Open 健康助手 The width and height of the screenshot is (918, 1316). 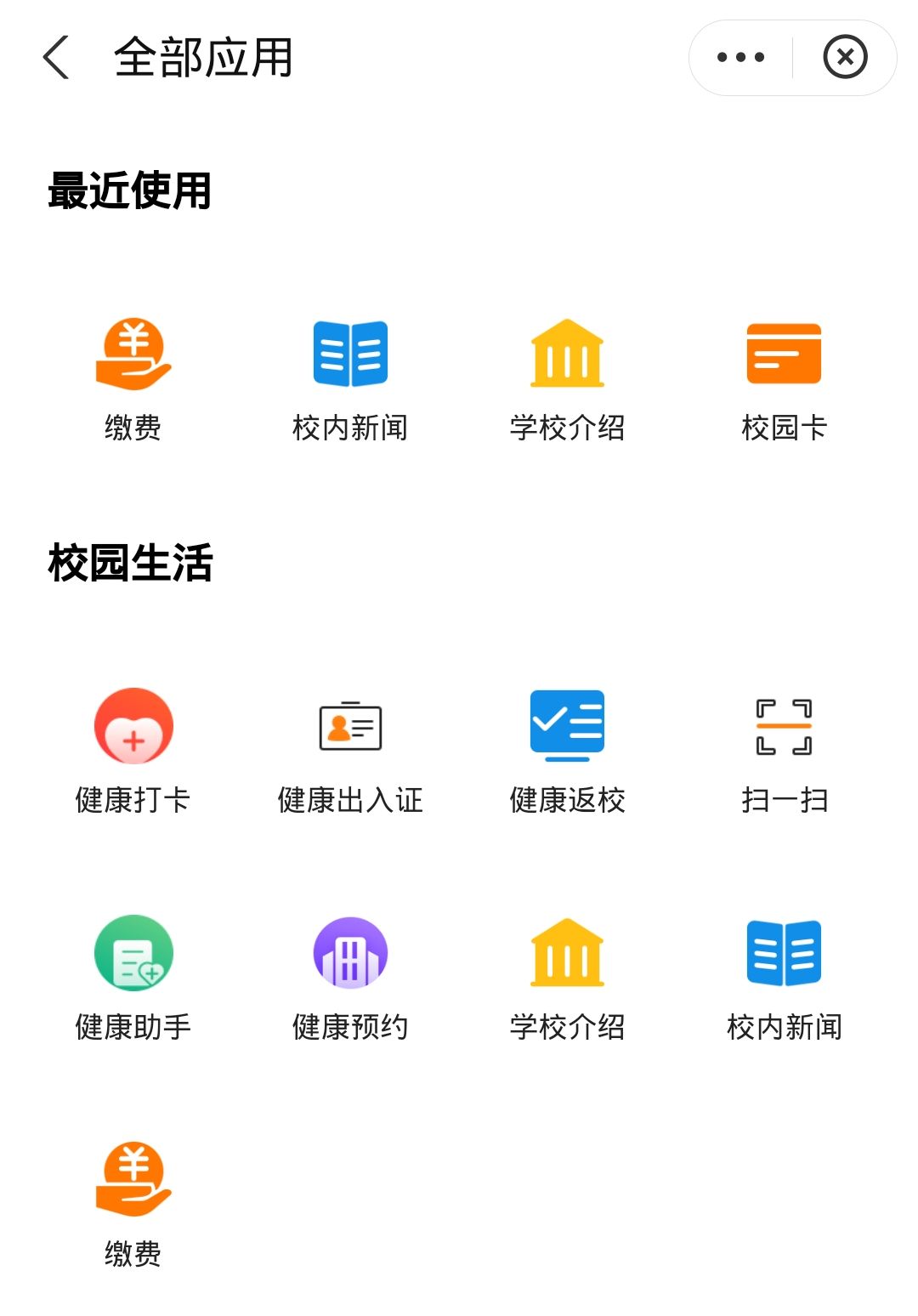click(x=133, y=977)
